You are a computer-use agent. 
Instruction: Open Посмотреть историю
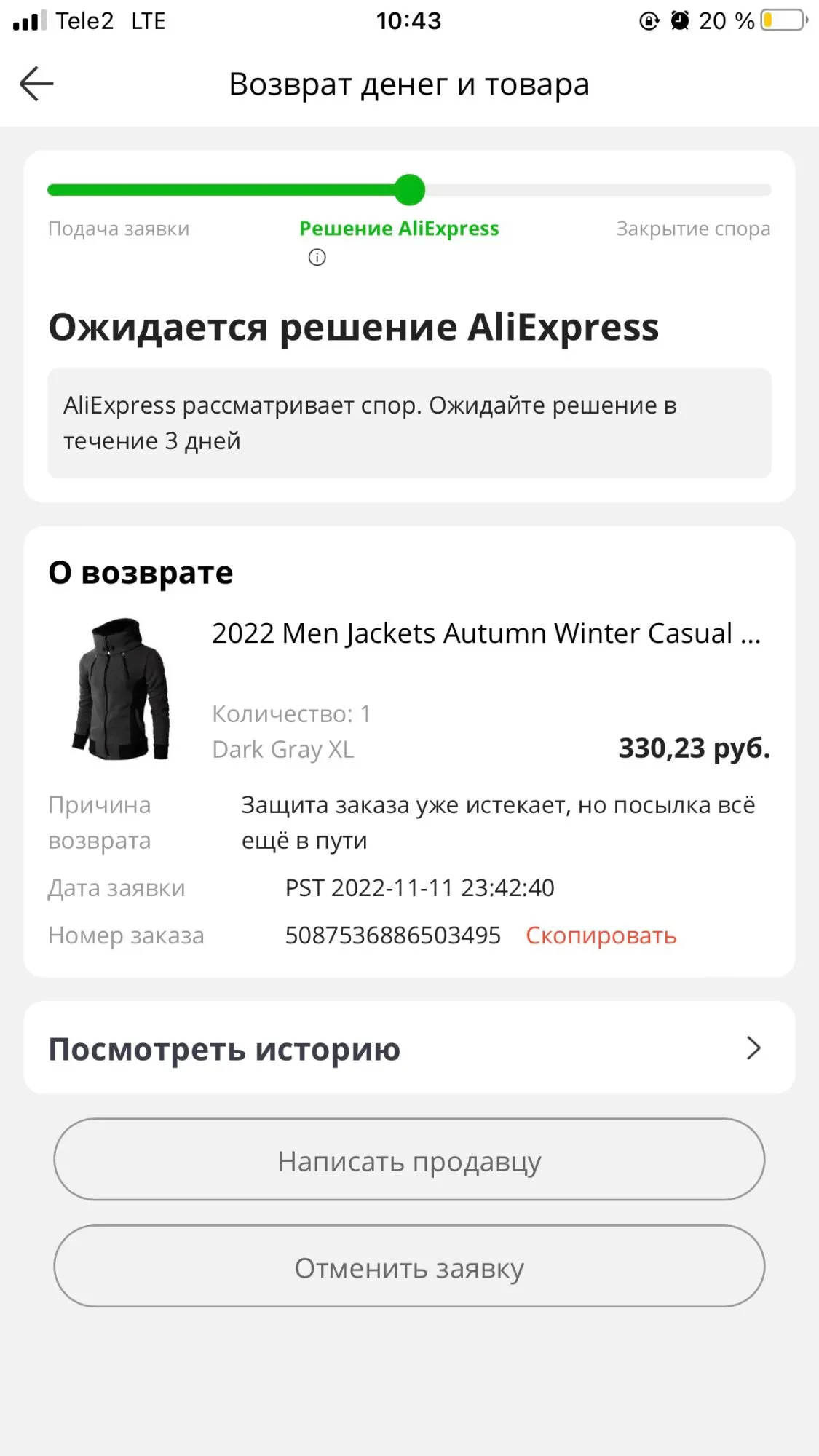[x=409, y=1048]
